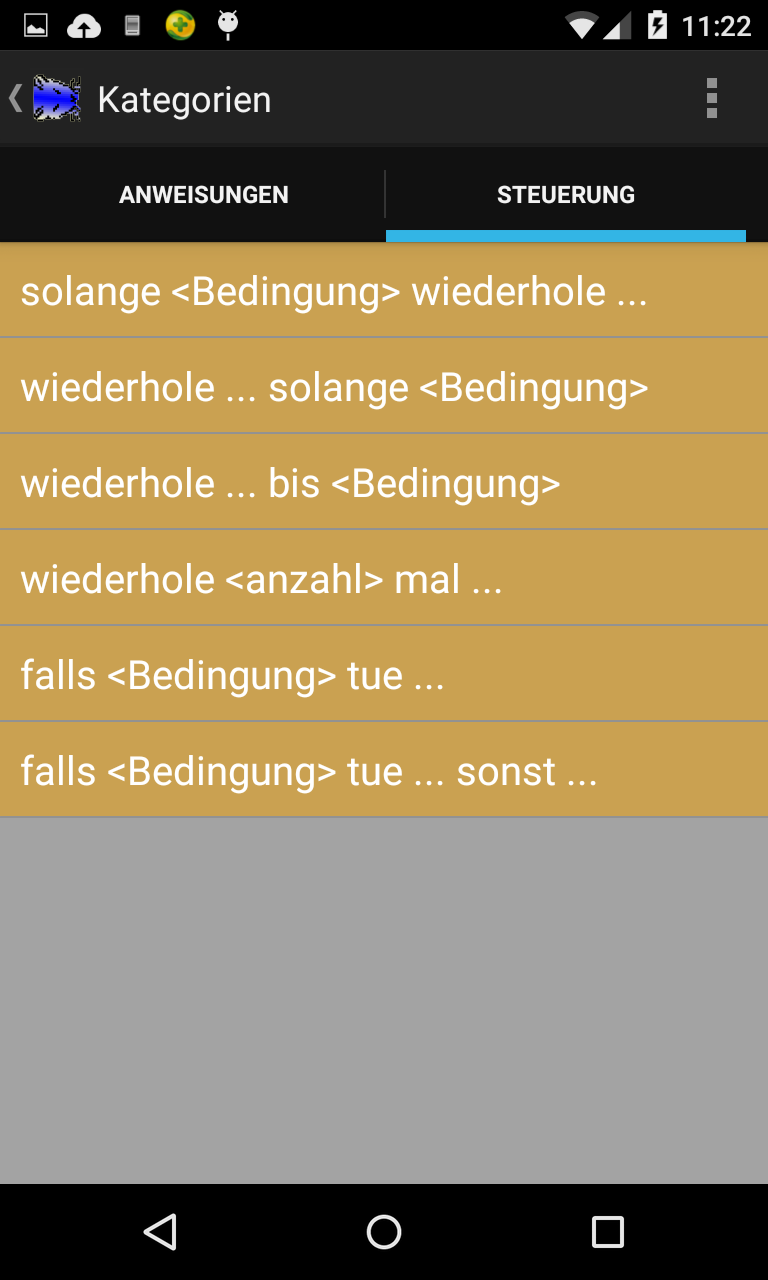Open 'wiederhole <anzahl> mal ...'
Screen dimensions: 768x1280
pos(384,579)
